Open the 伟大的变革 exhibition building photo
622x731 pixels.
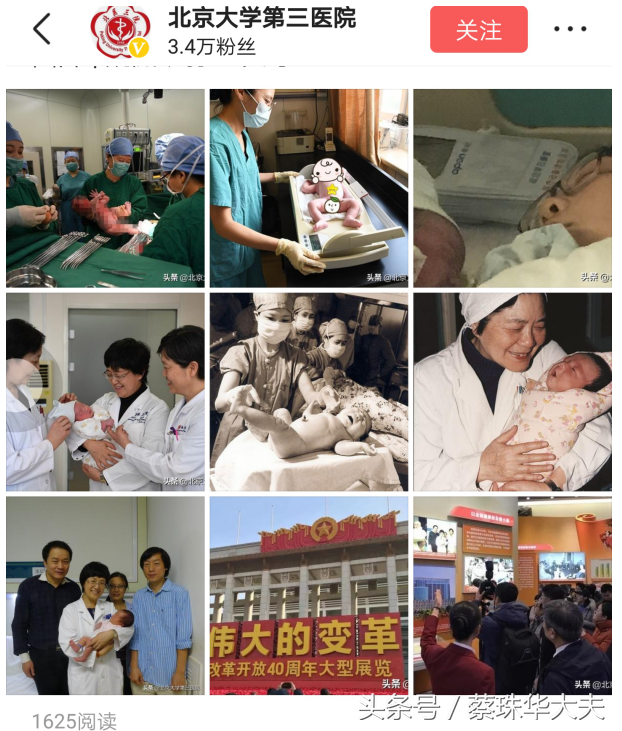308,595
